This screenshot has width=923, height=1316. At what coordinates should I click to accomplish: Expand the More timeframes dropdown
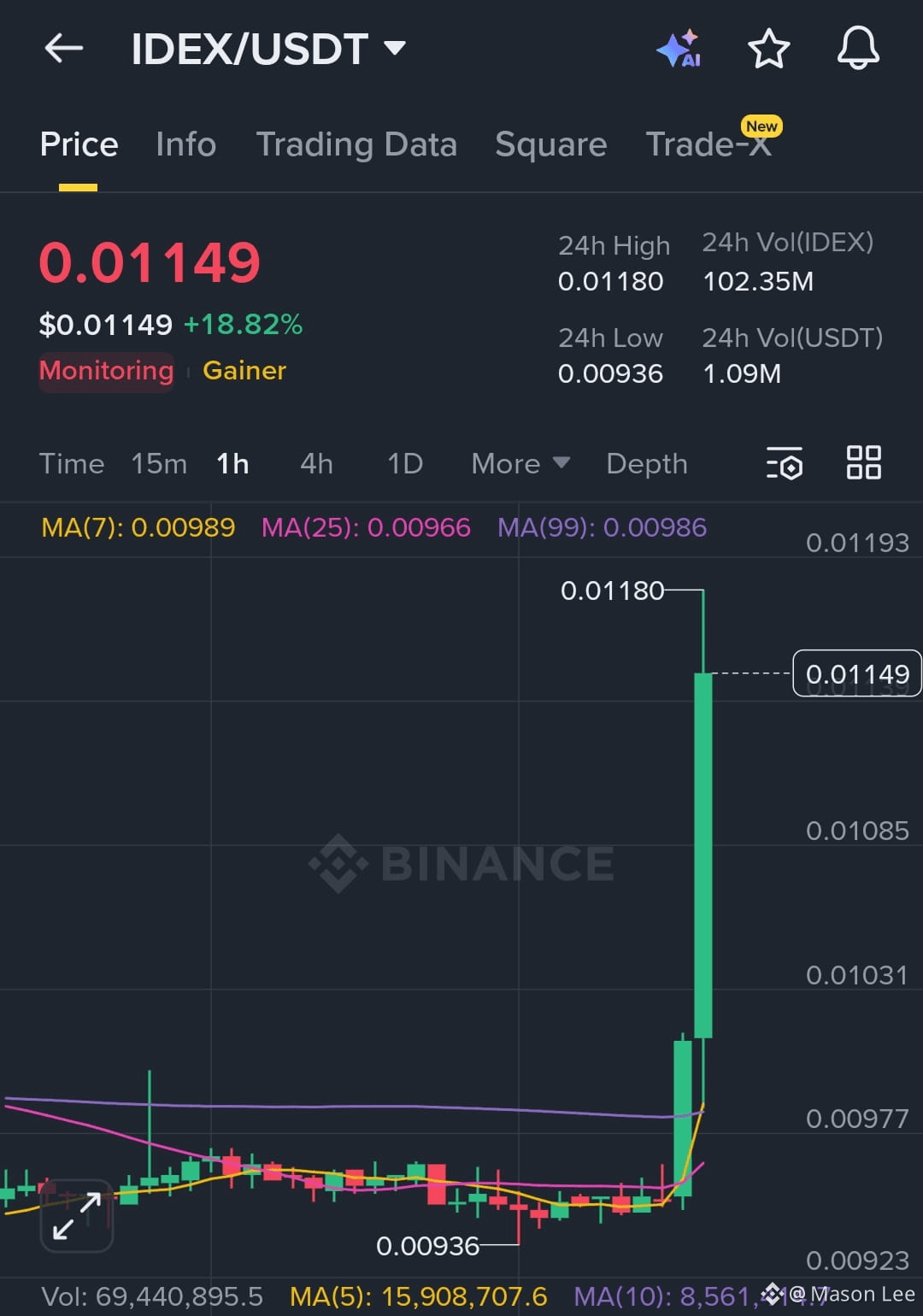tap(519, 463)
